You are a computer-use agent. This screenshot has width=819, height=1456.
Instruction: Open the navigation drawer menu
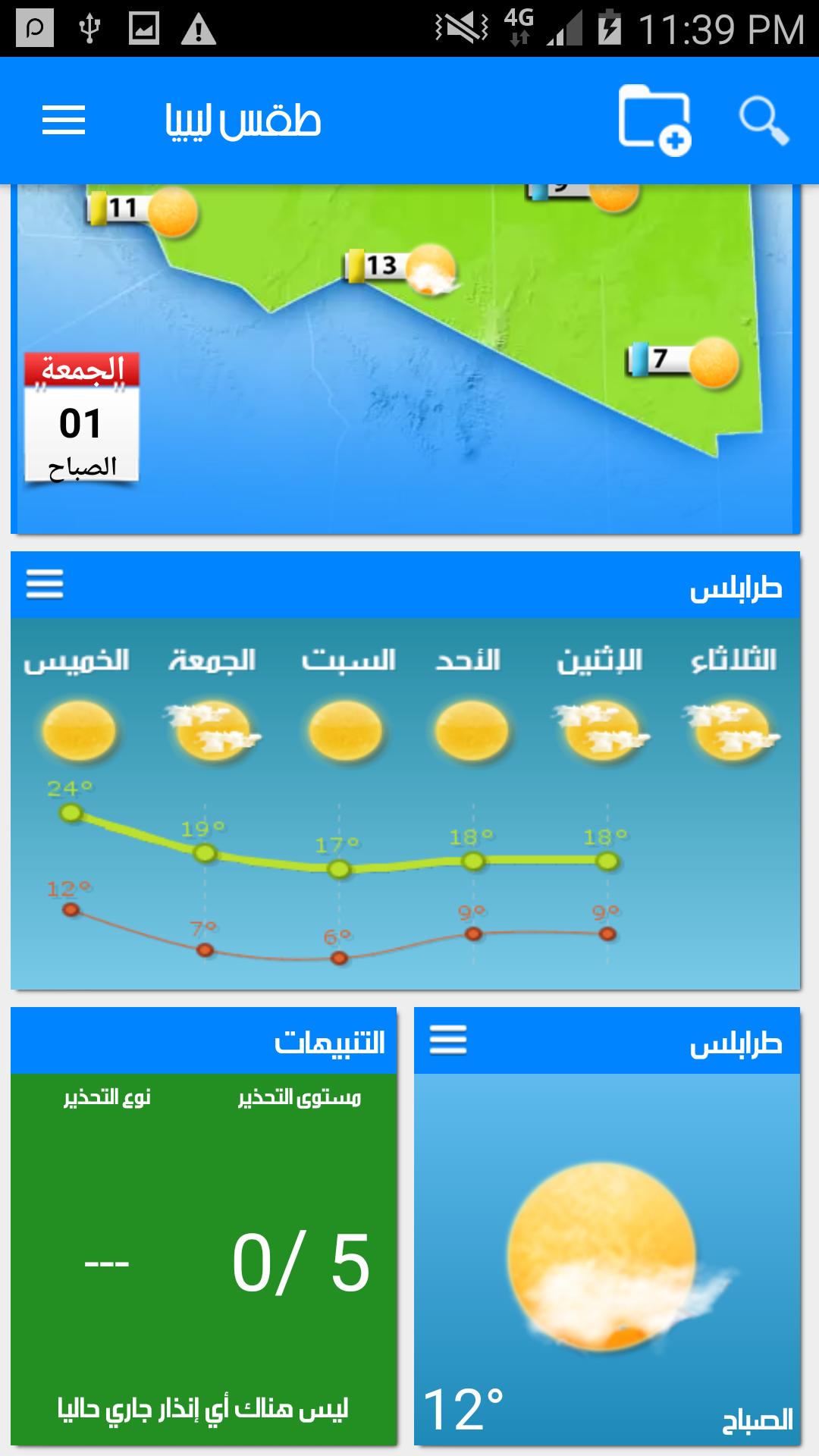click(64, 121)
